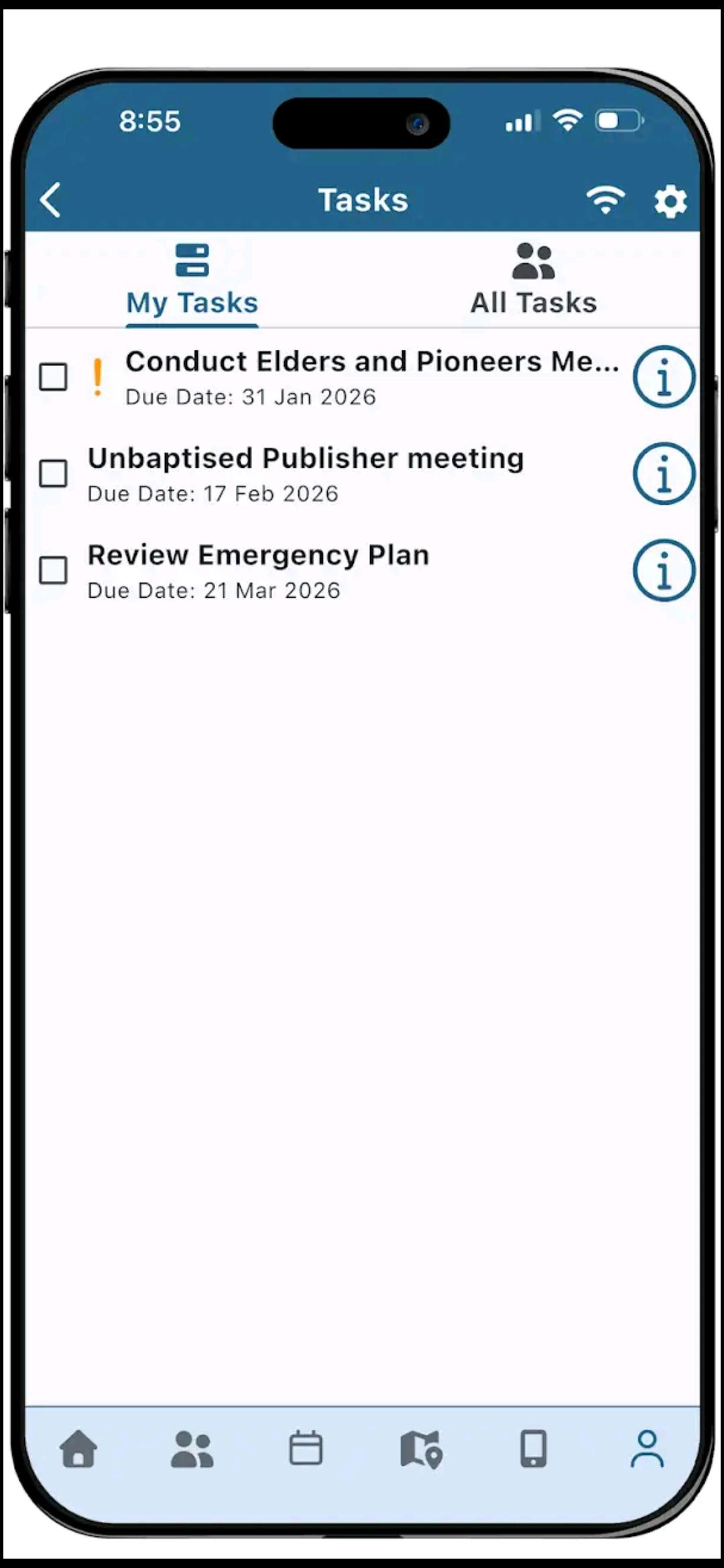Open the settings gear
724x1568 pixels.
click(x=670, y=201)
